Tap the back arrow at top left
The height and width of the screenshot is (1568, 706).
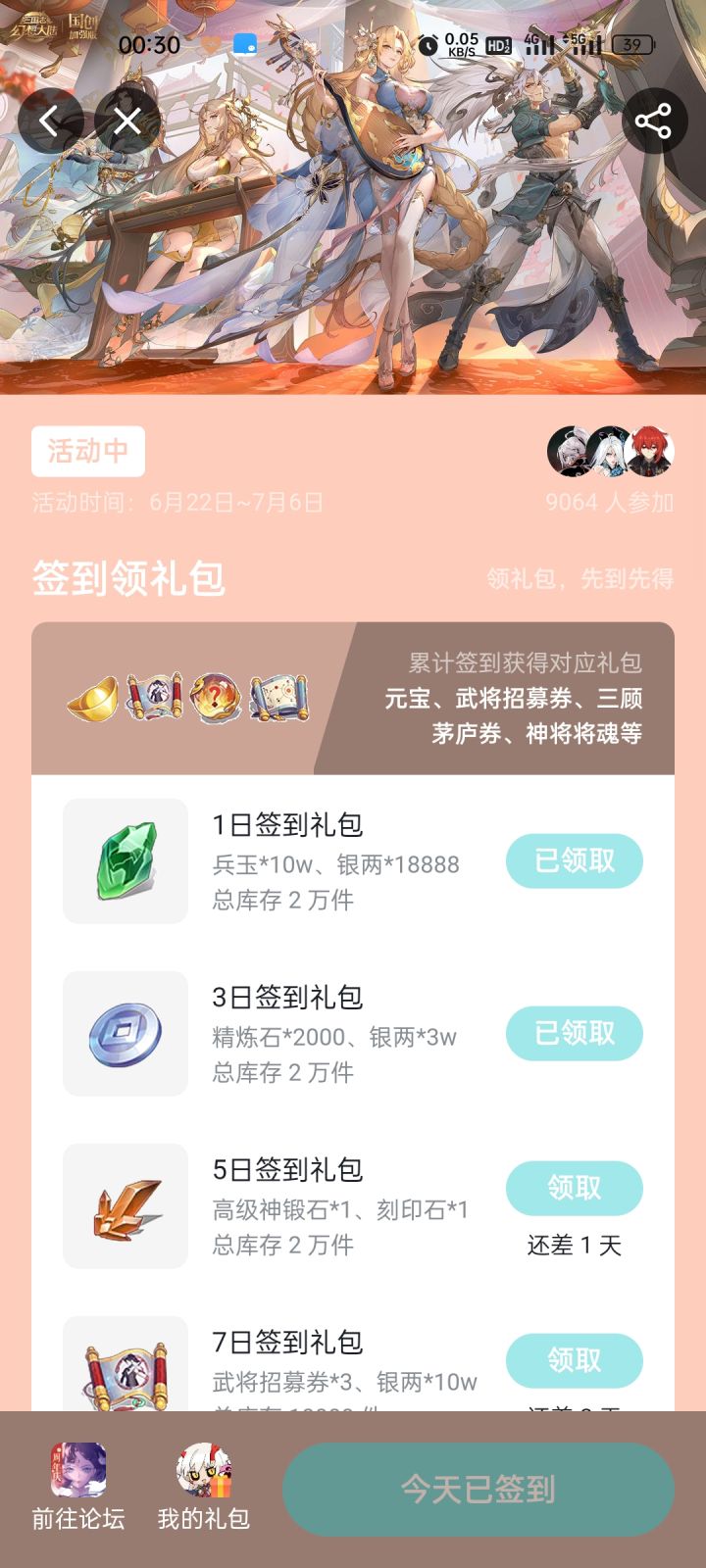tap(50, 120)
